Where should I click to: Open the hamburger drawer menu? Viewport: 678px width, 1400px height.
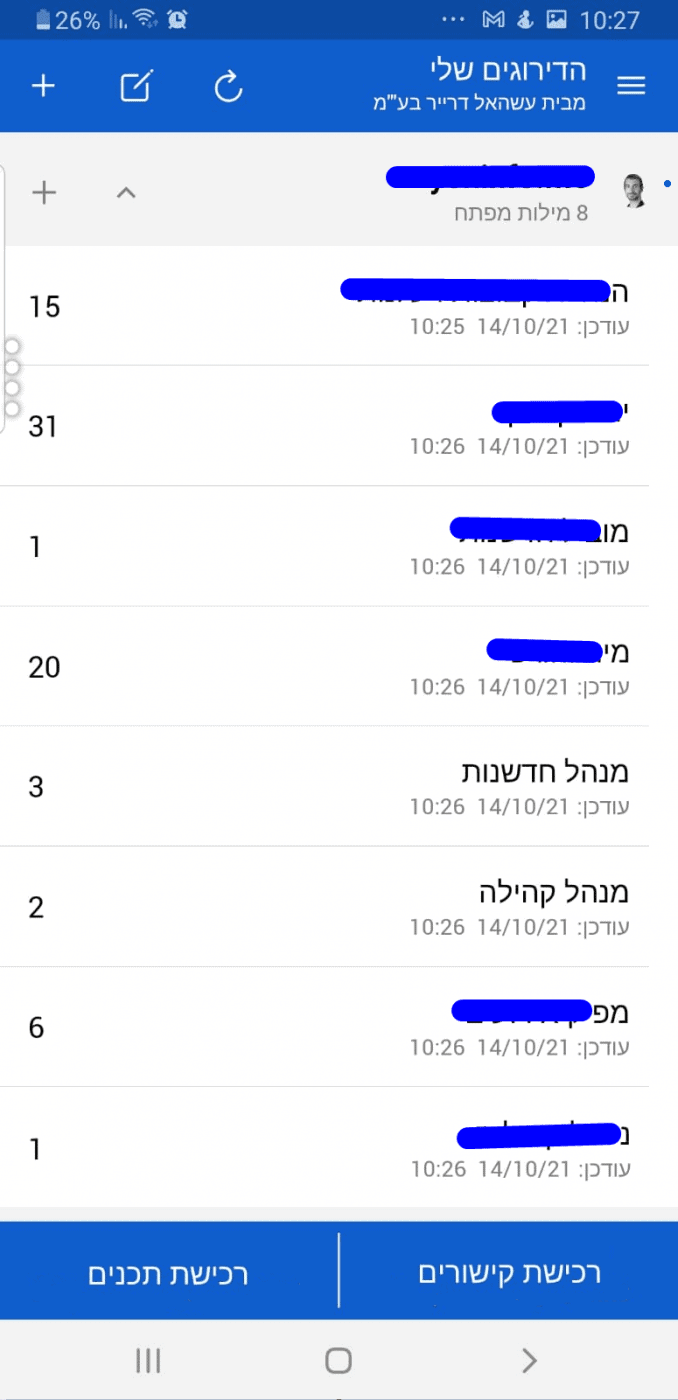tap(631, 87)
